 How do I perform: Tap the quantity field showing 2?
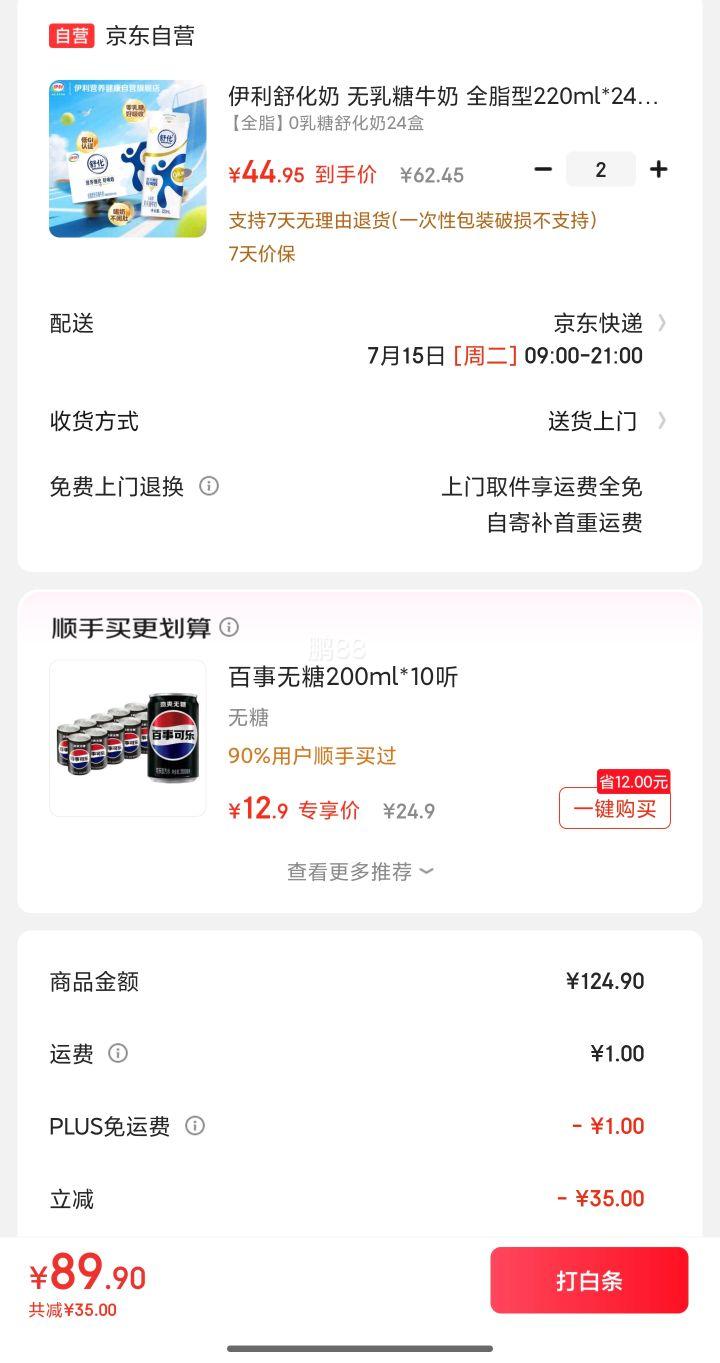click(x=600, y=169)
